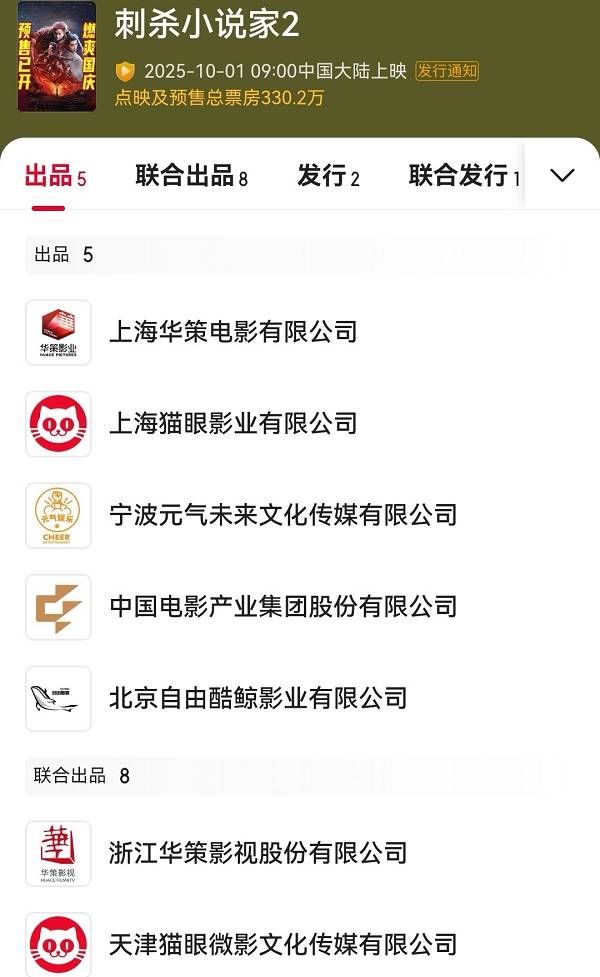The height and width of the screenshot is (977, 600).
Task: View 上海猫眼影业有限公司 details
Action: (233, 424)
